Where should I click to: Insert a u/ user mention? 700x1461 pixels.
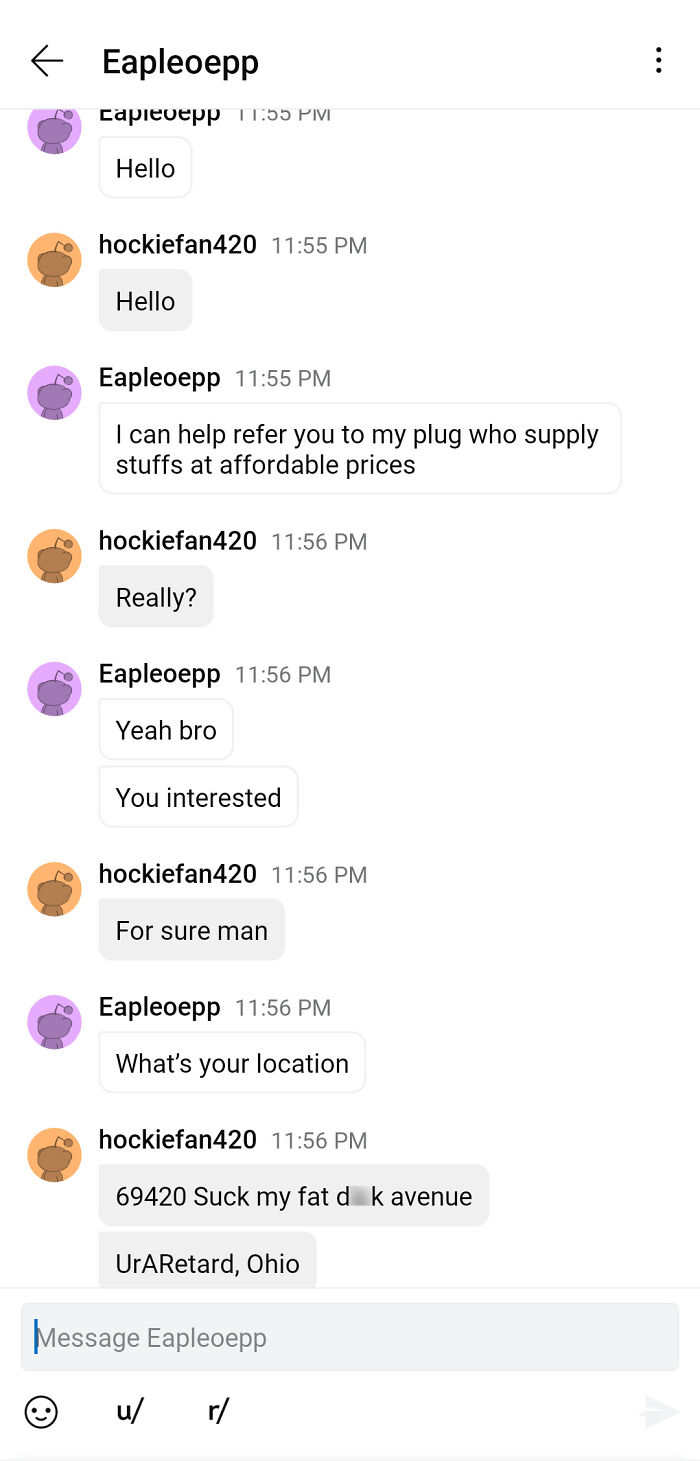click(130, 1411)
